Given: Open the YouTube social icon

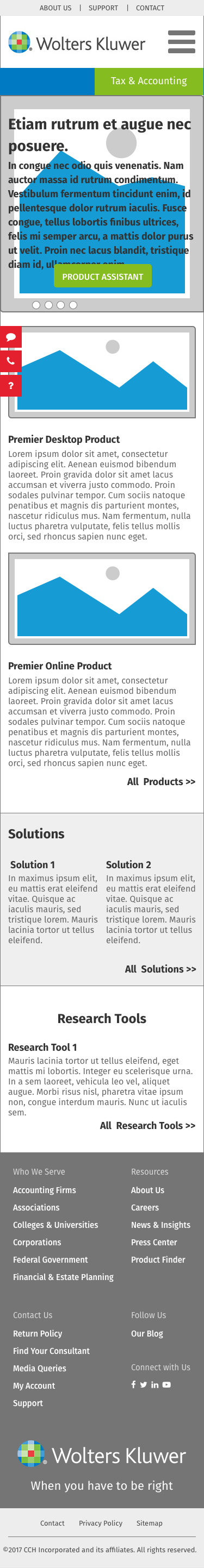Looking at the screenshot, I should [167, 1385].
